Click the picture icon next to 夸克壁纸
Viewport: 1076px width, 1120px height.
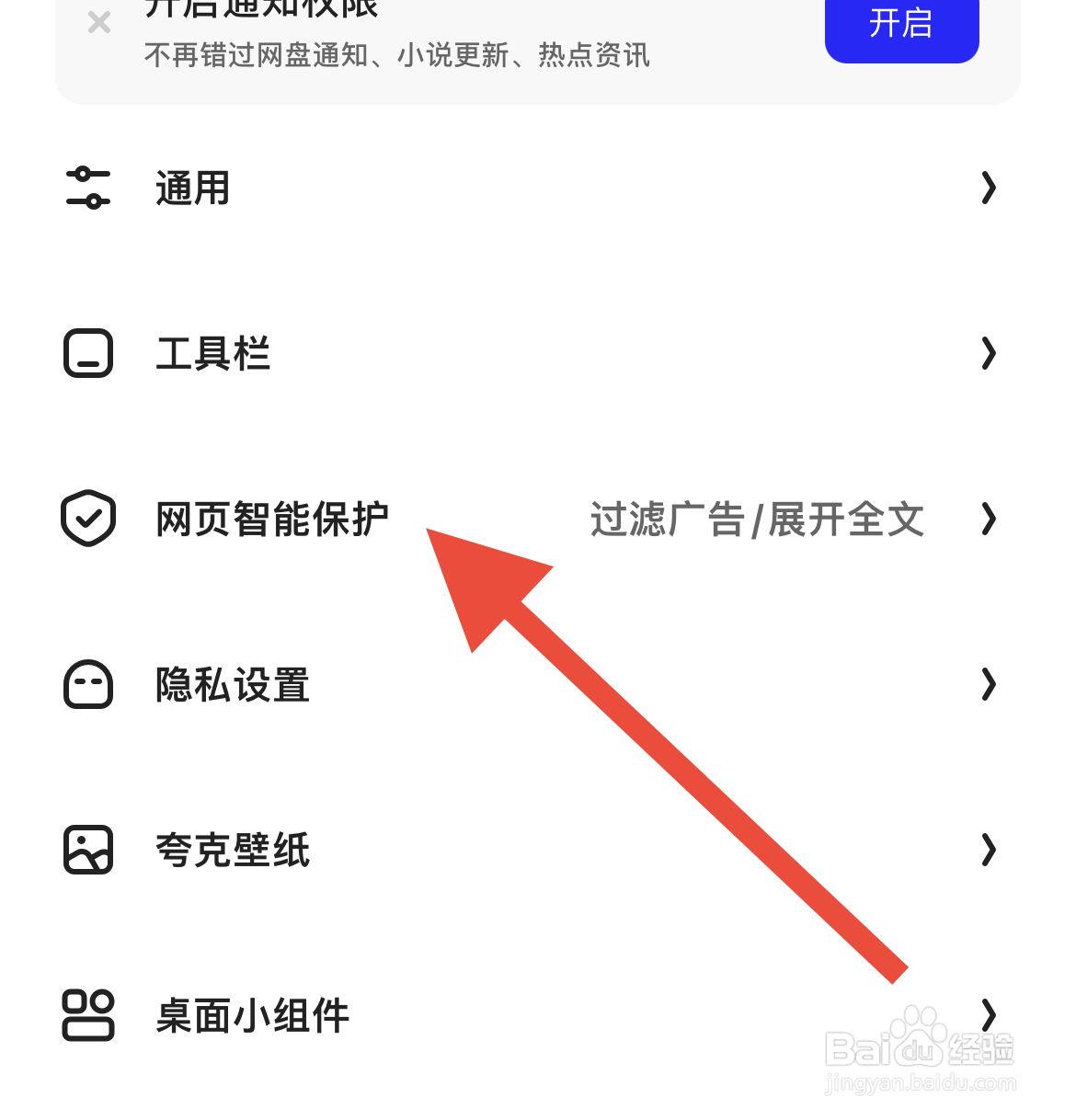(x=87, y=850)
